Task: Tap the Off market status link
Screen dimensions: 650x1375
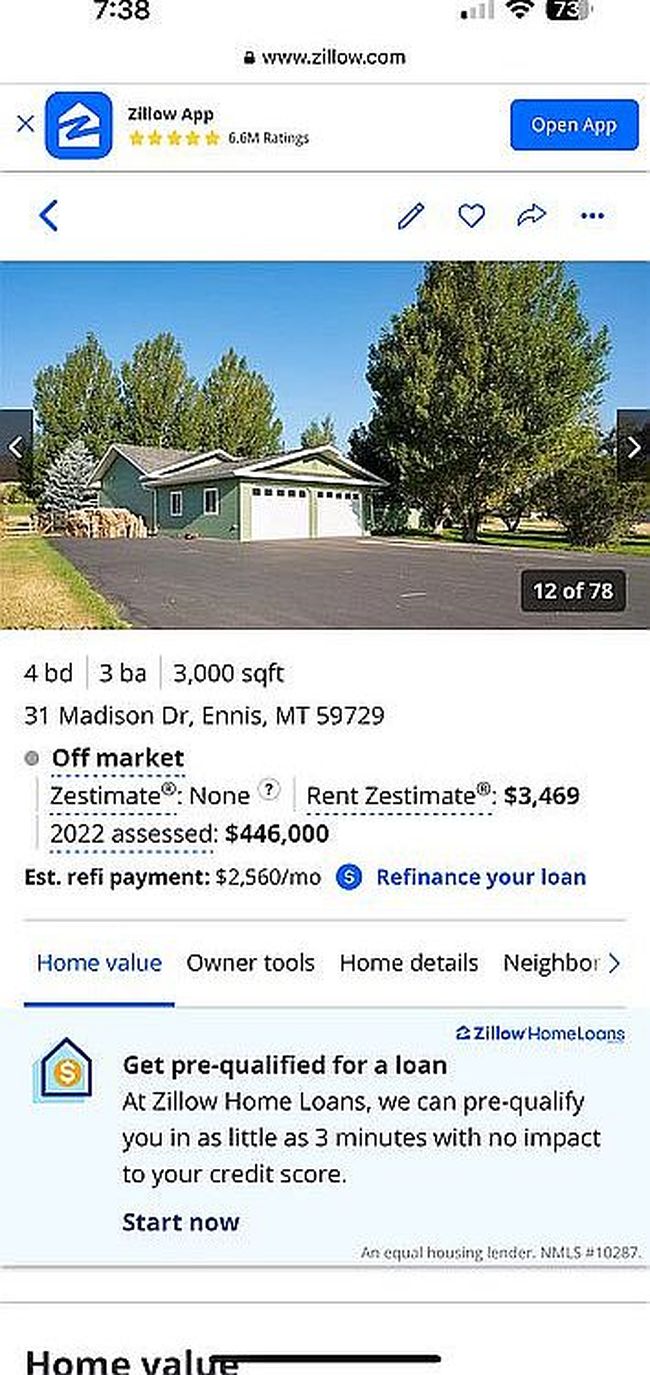Action: [118, 758]
